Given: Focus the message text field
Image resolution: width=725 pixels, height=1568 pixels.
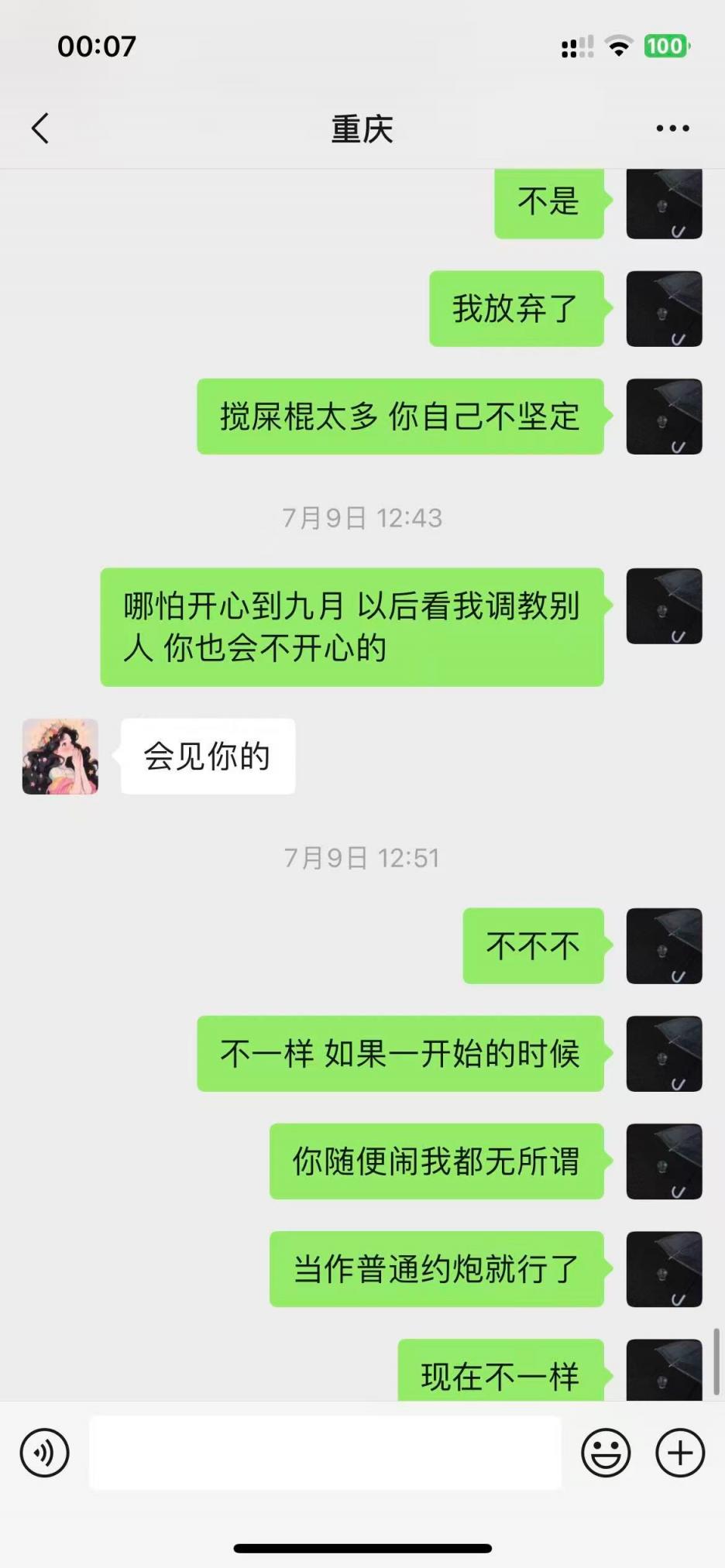Looking at the screenshot, I should pyautogui.click(x=325, y=1453).
